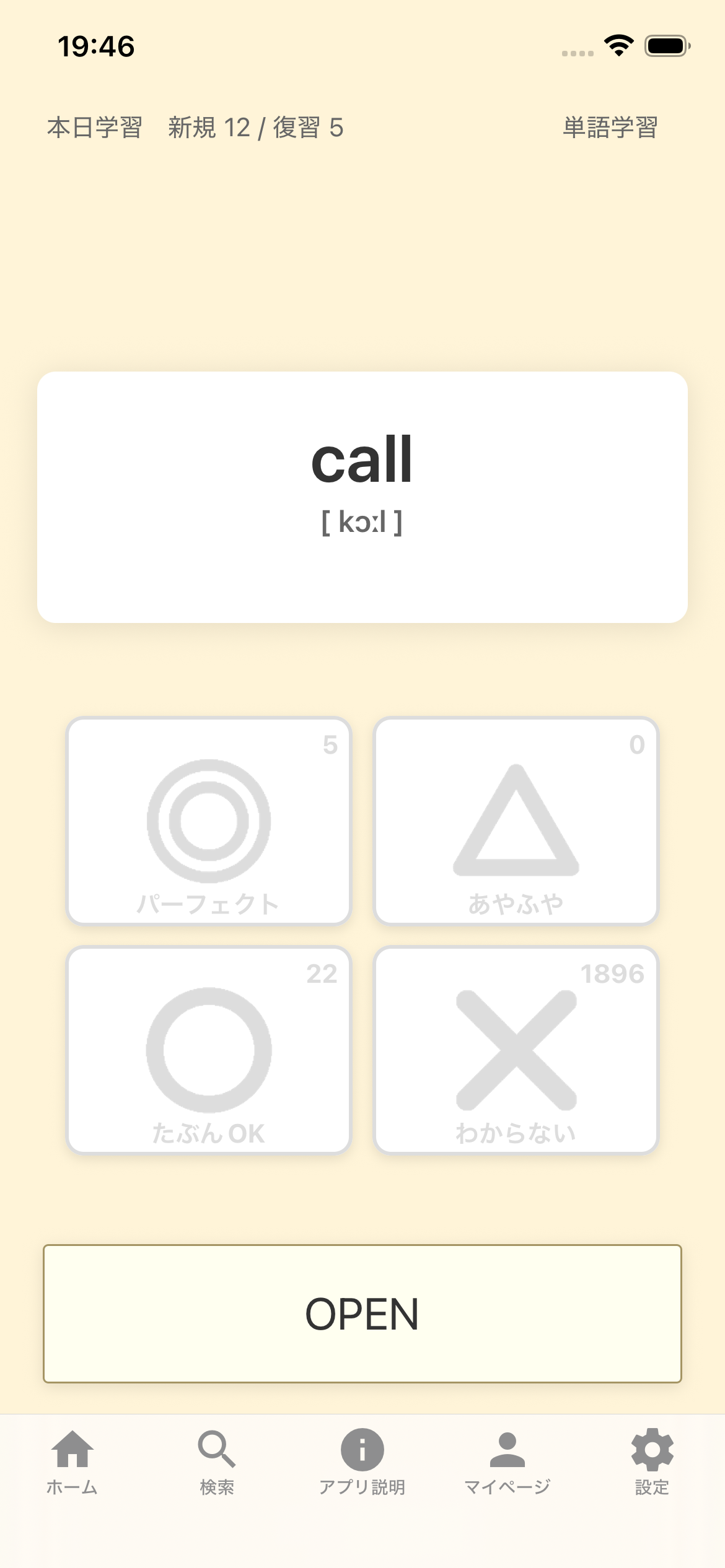Viewport: 725px width, 1568px height.
Task: Open the 検索 tab
Action: pyautogui.click(x=217, y=1461)
